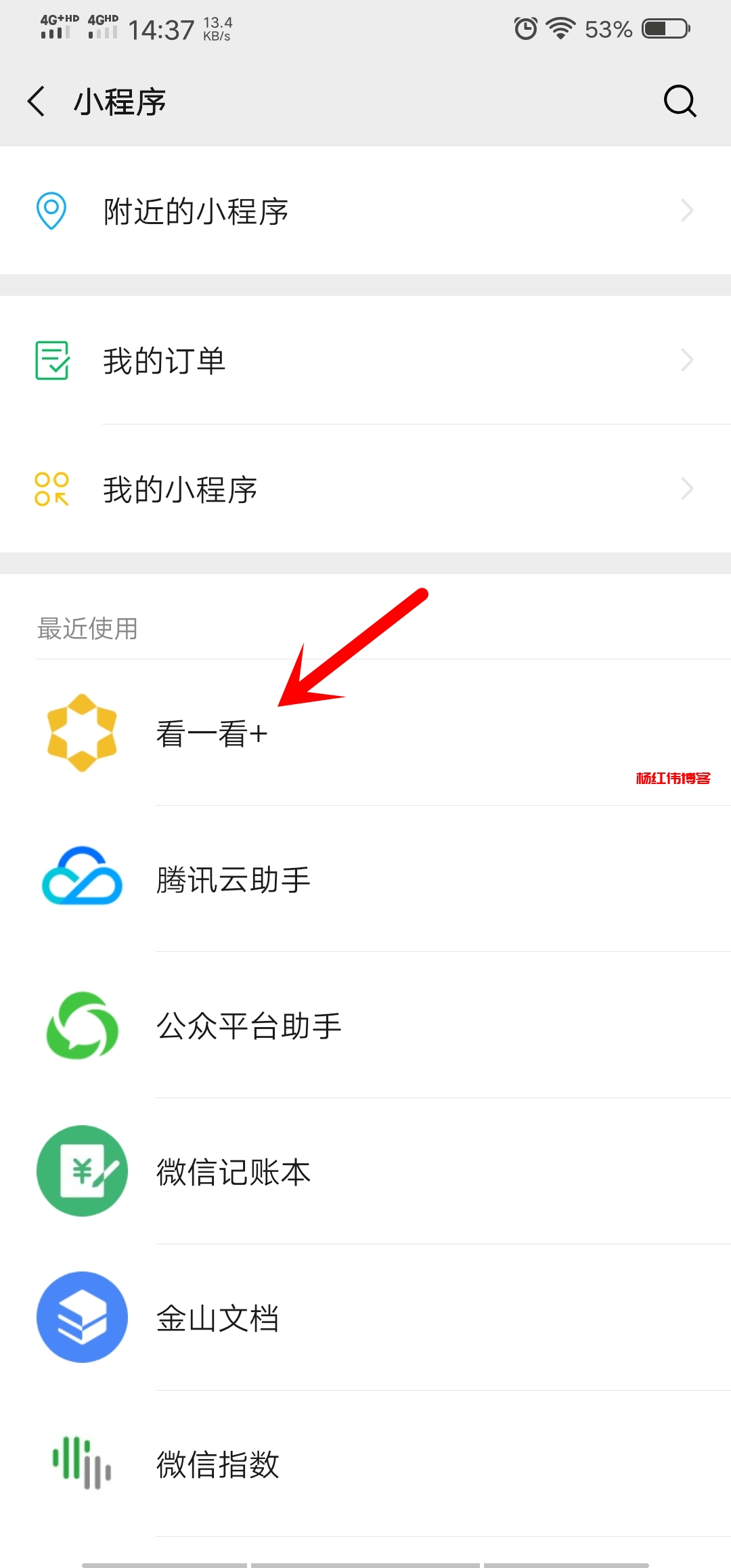Open 微信指数 mini program
The image size is (731, 1568).
tap(365, 1464)
